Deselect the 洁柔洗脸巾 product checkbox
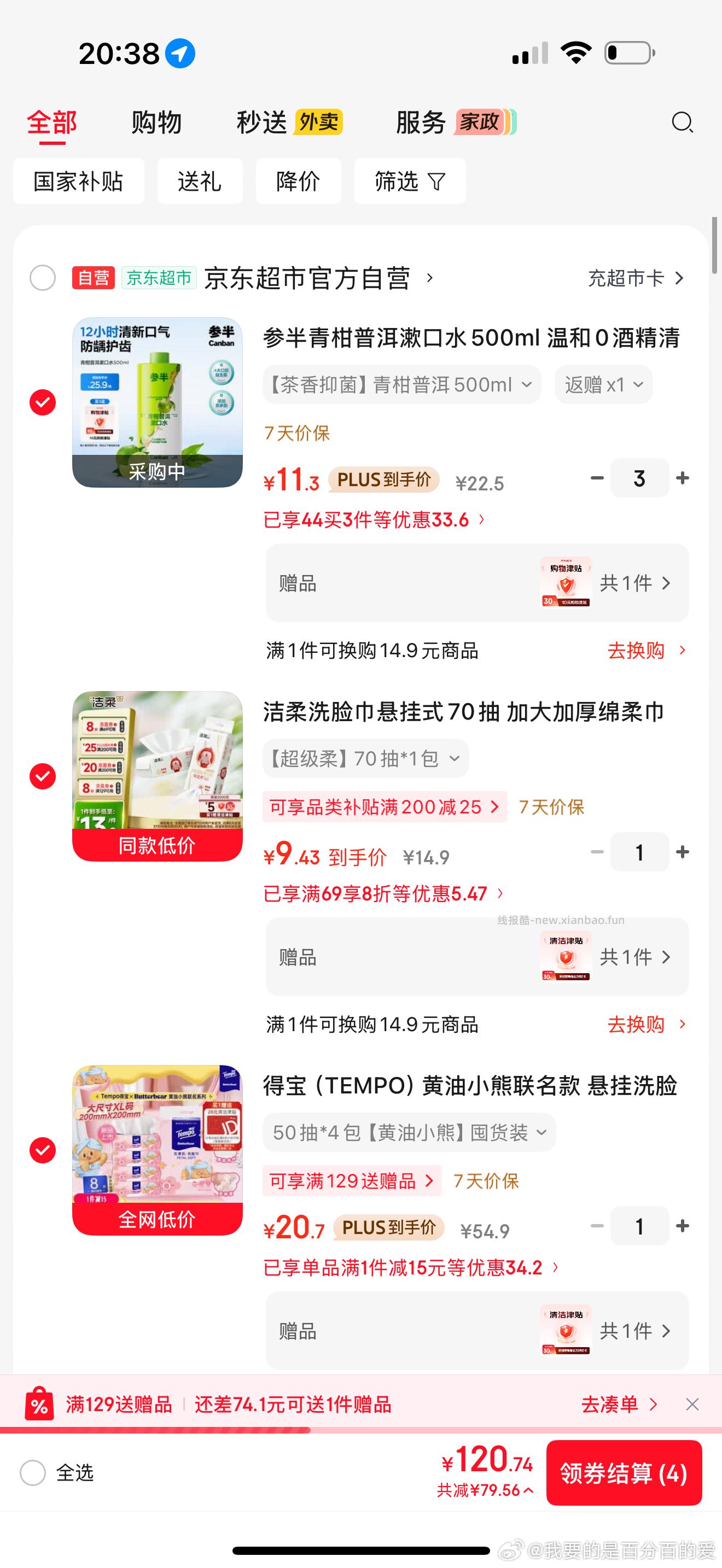Viewport: 722px width, 1568px height. pyautogui.click(x=42, y=775)
